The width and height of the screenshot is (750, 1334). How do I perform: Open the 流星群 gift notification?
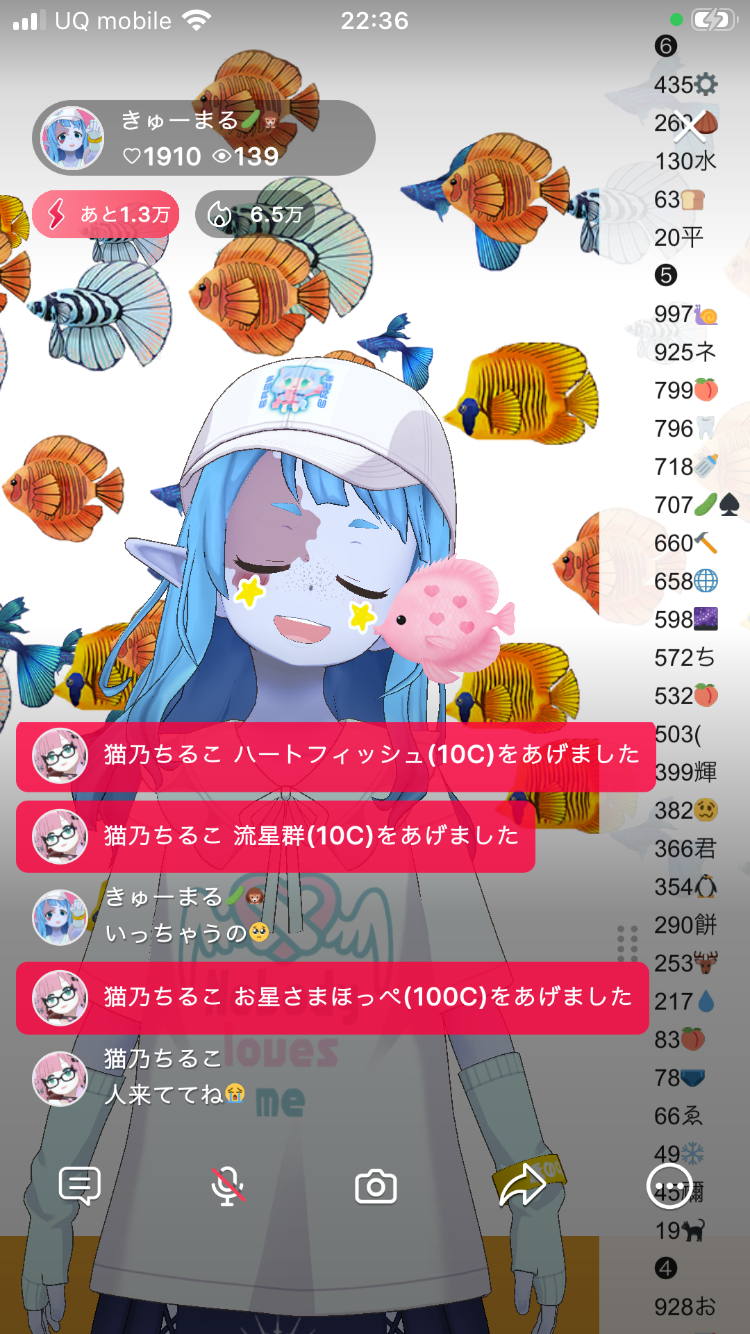pos(276,836)
